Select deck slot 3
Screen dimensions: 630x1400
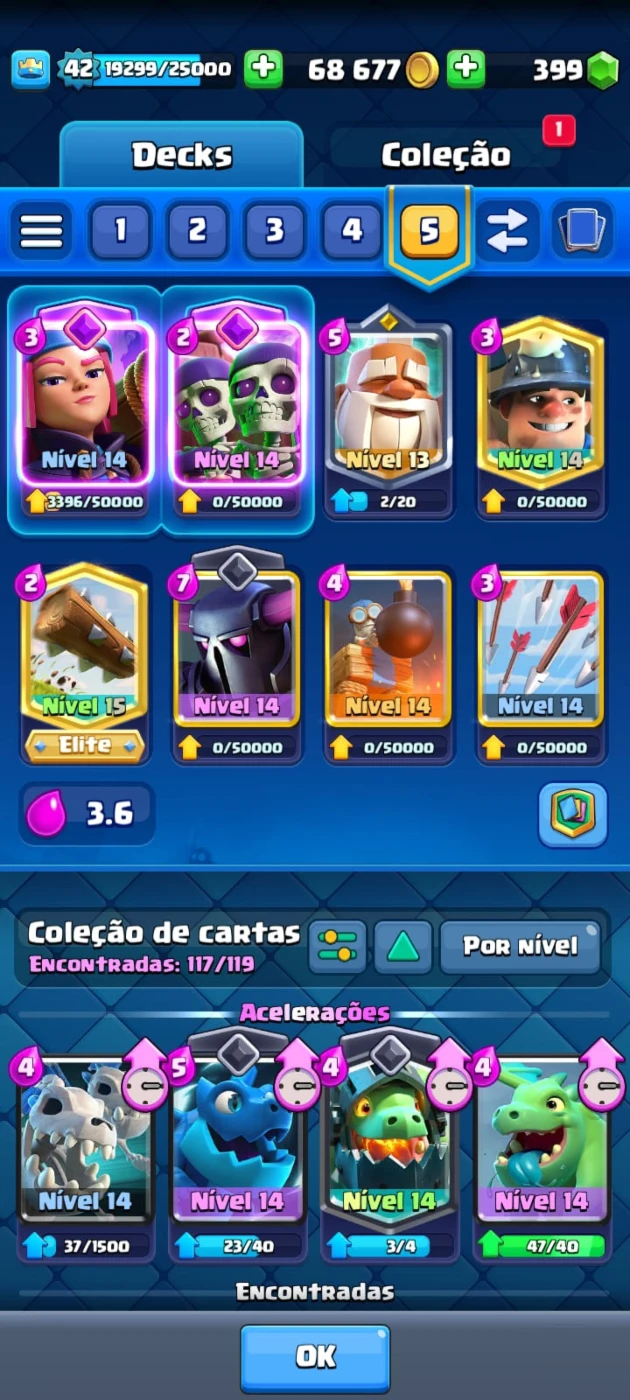pos(274,231)
